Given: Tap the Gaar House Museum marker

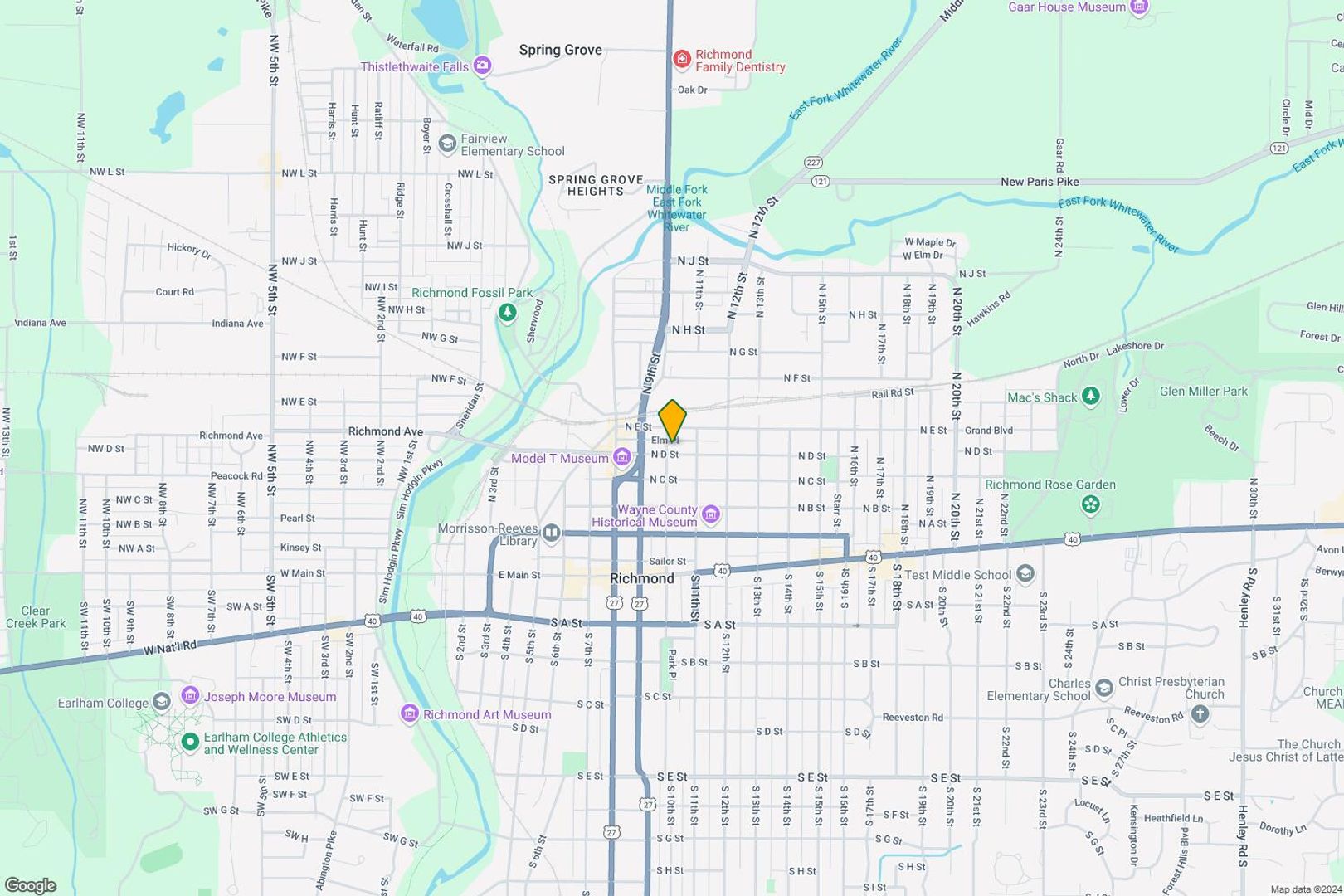Looking at the screenshot, I should click(x=1140, y=7).
